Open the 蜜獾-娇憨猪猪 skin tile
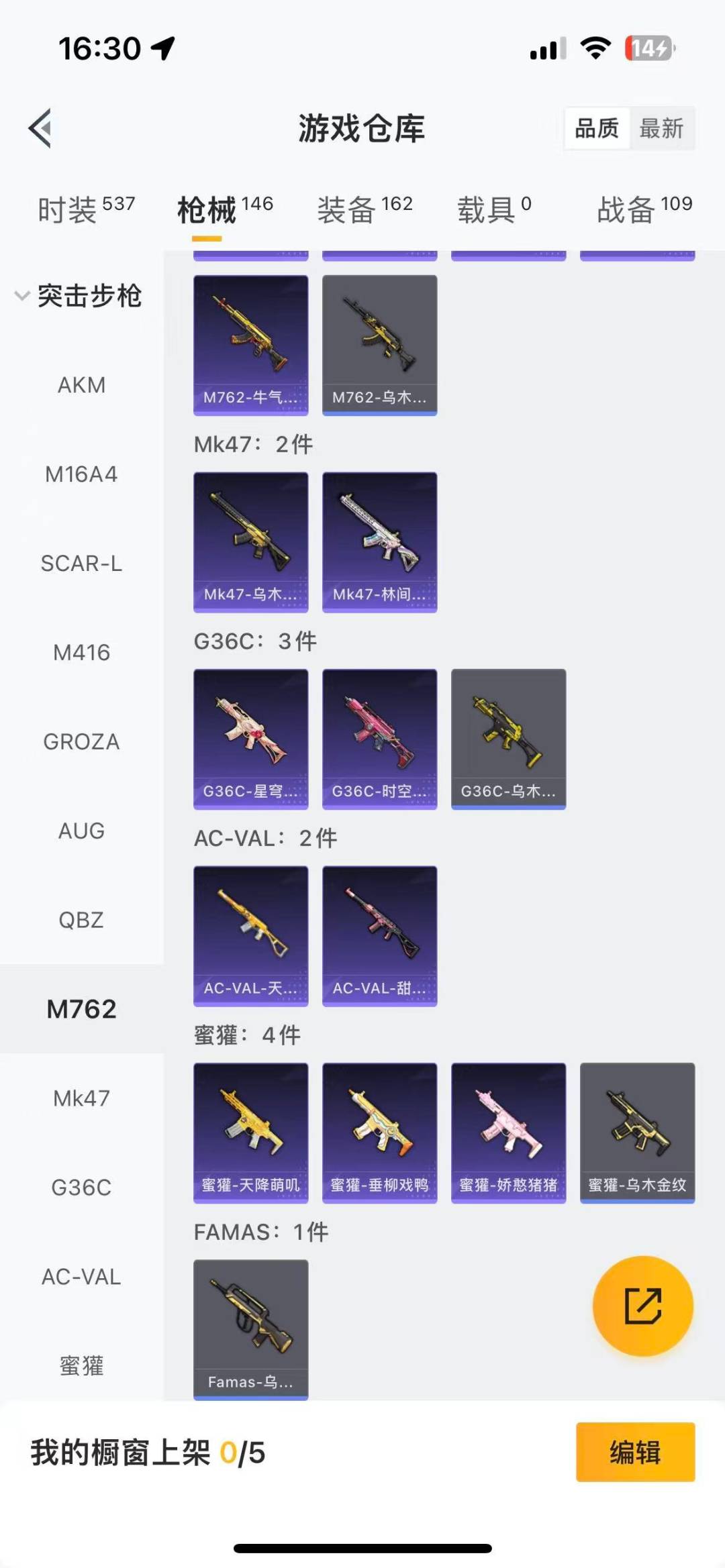The image size is (725, 1568). (x=508, y=1132)
